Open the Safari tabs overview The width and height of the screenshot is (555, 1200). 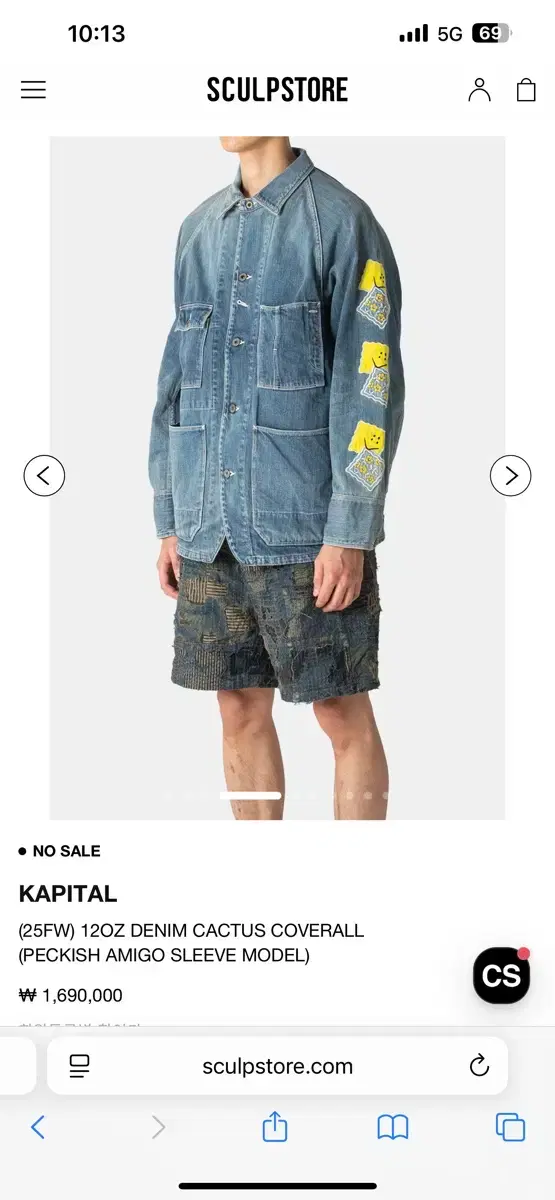click(510, 1128)
